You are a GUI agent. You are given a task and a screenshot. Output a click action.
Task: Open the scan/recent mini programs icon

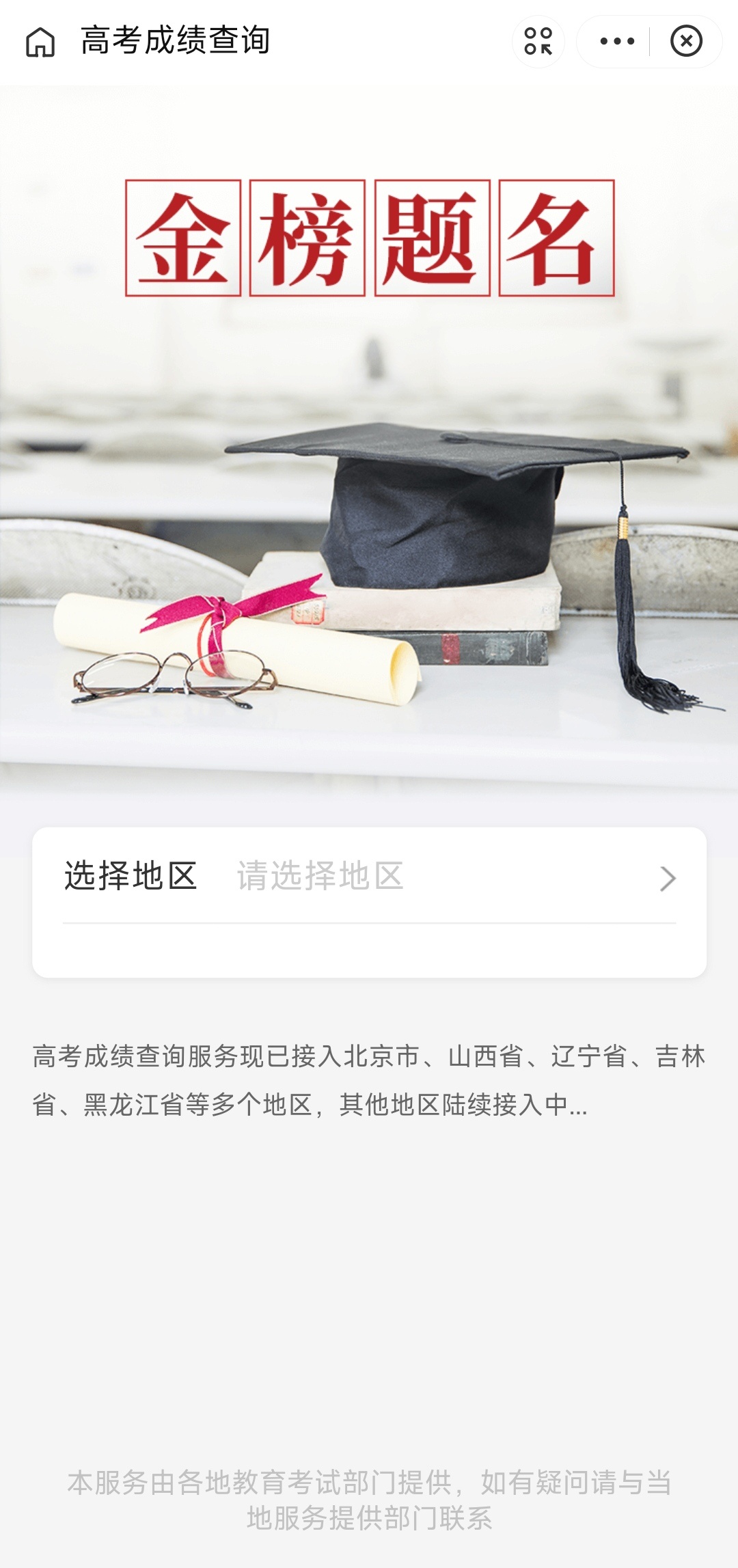click(x=538, y=42)
